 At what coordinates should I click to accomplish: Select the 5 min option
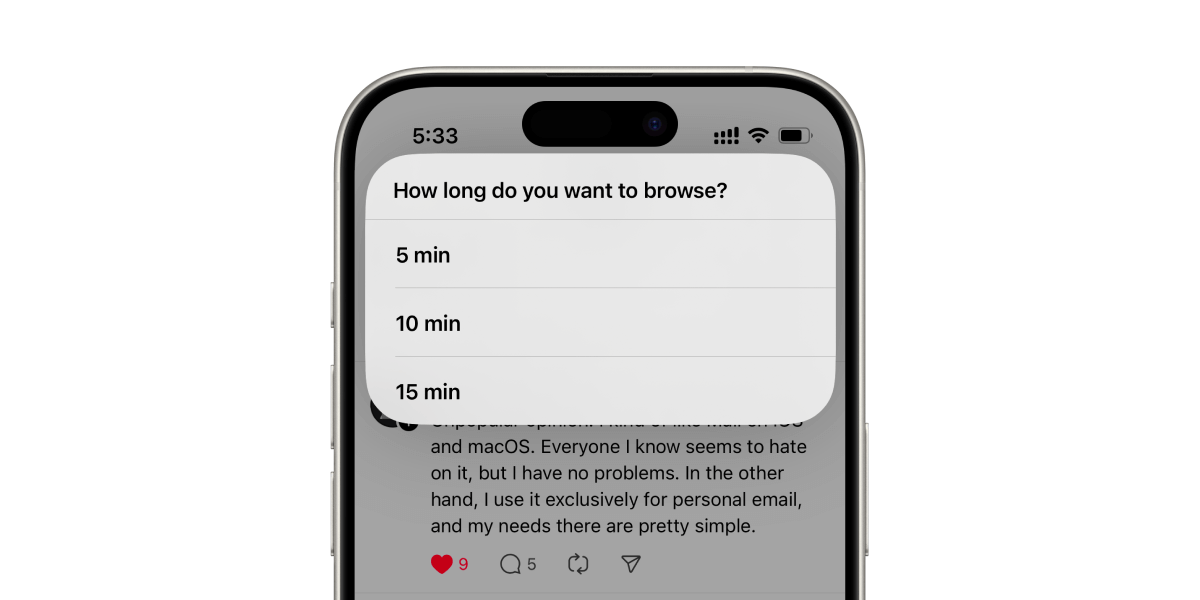600,255
